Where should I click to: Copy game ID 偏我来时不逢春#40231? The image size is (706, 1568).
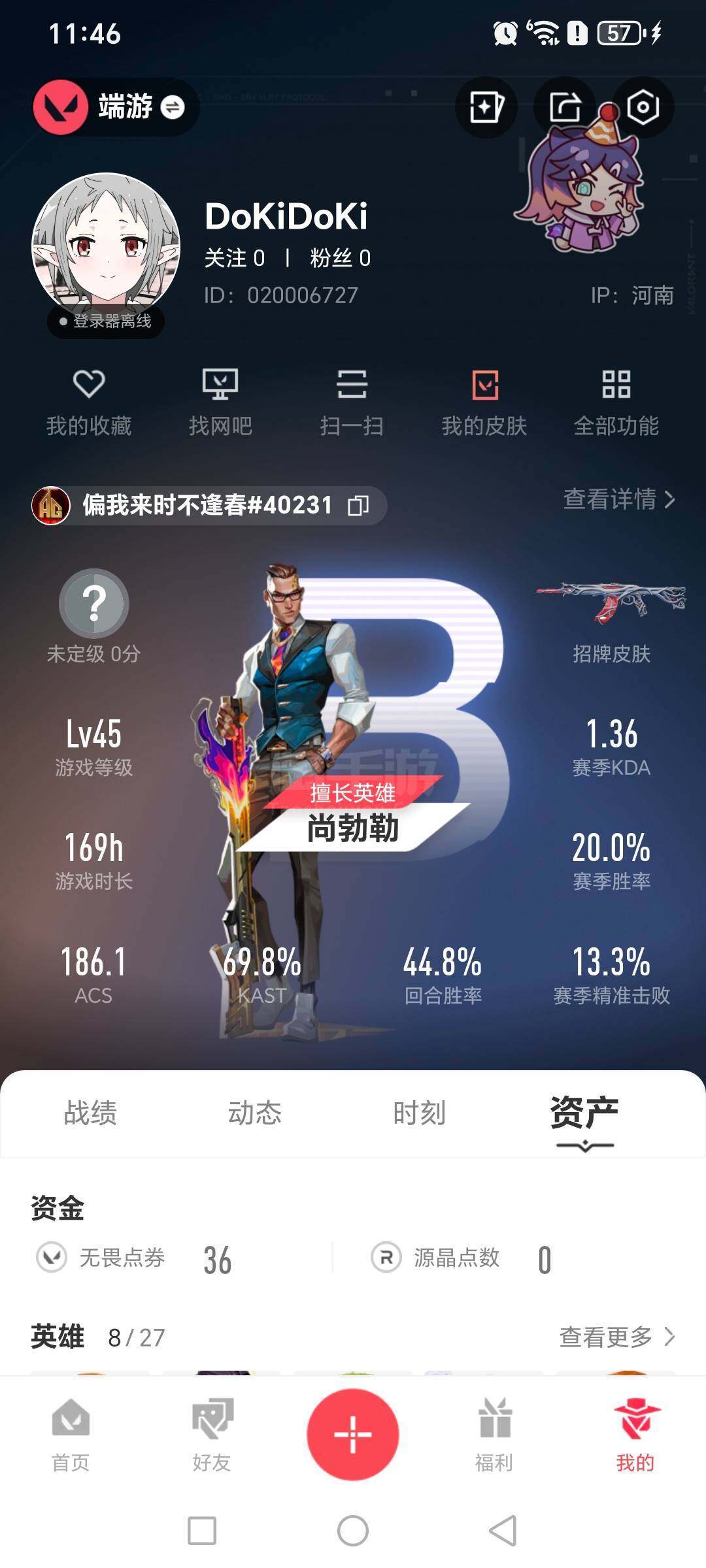[x=358, y=505]
